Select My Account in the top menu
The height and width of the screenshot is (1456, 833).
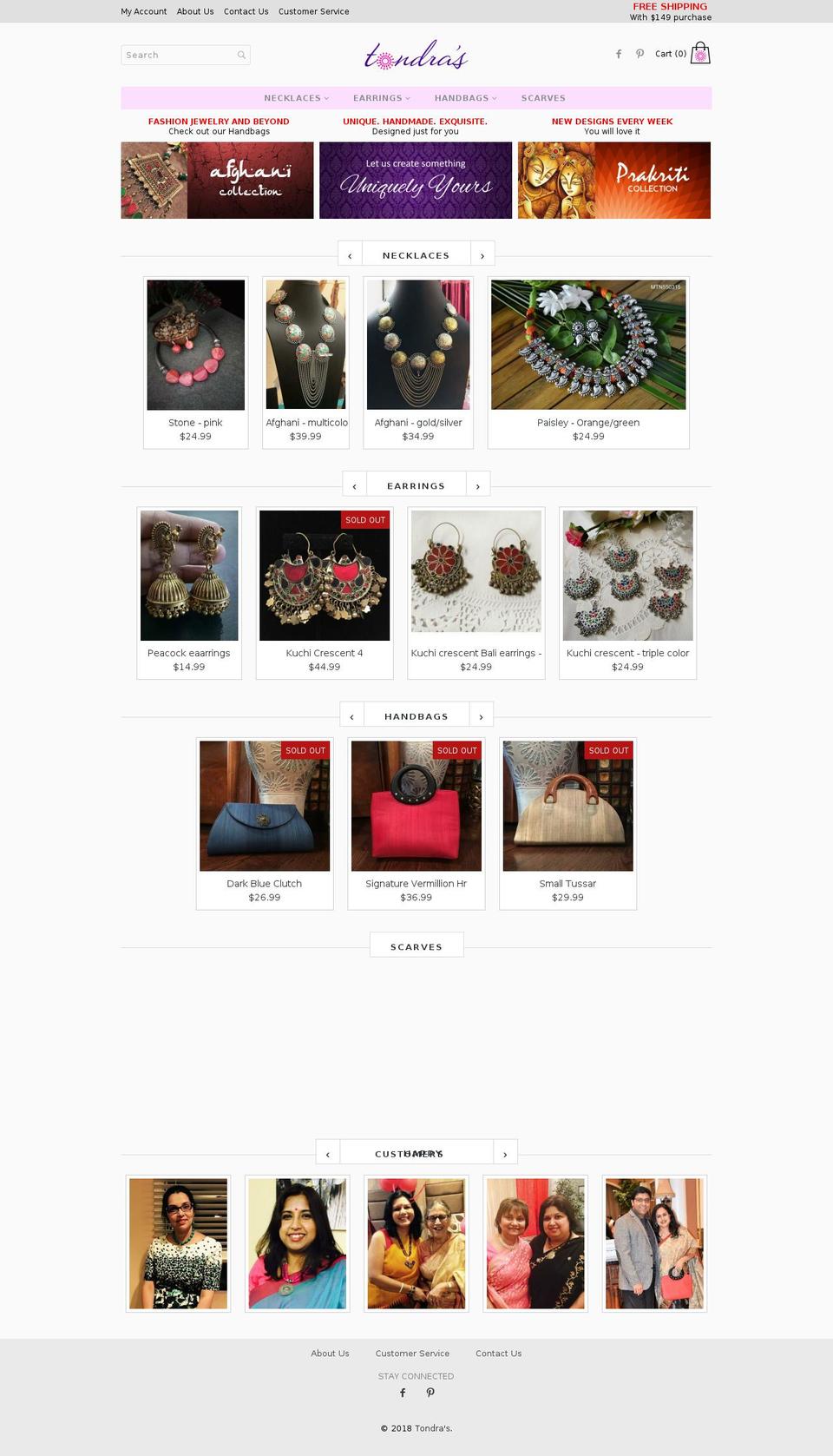(x=143, y=11)
